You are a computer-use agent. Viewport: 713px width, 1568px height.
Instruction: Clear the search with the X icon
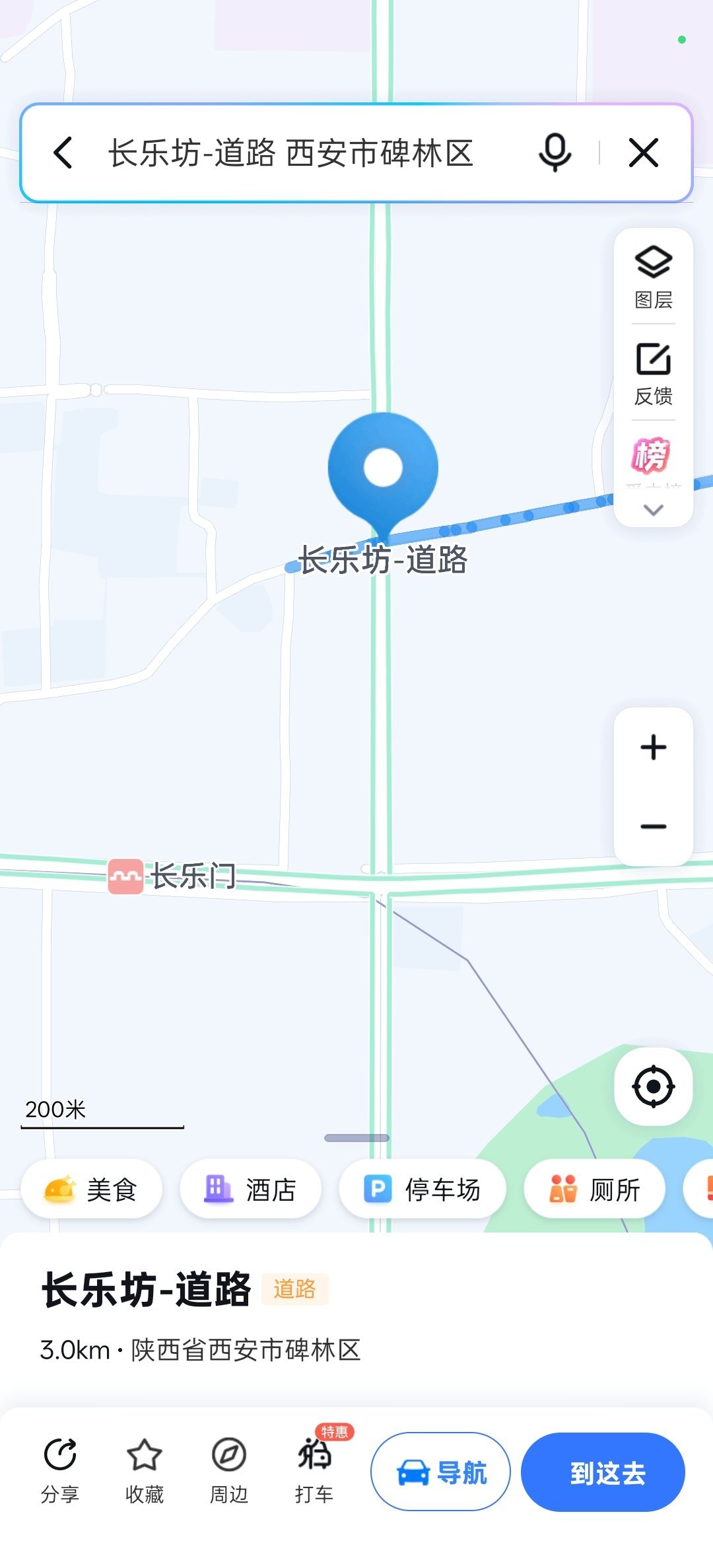(x=644, y=153)
